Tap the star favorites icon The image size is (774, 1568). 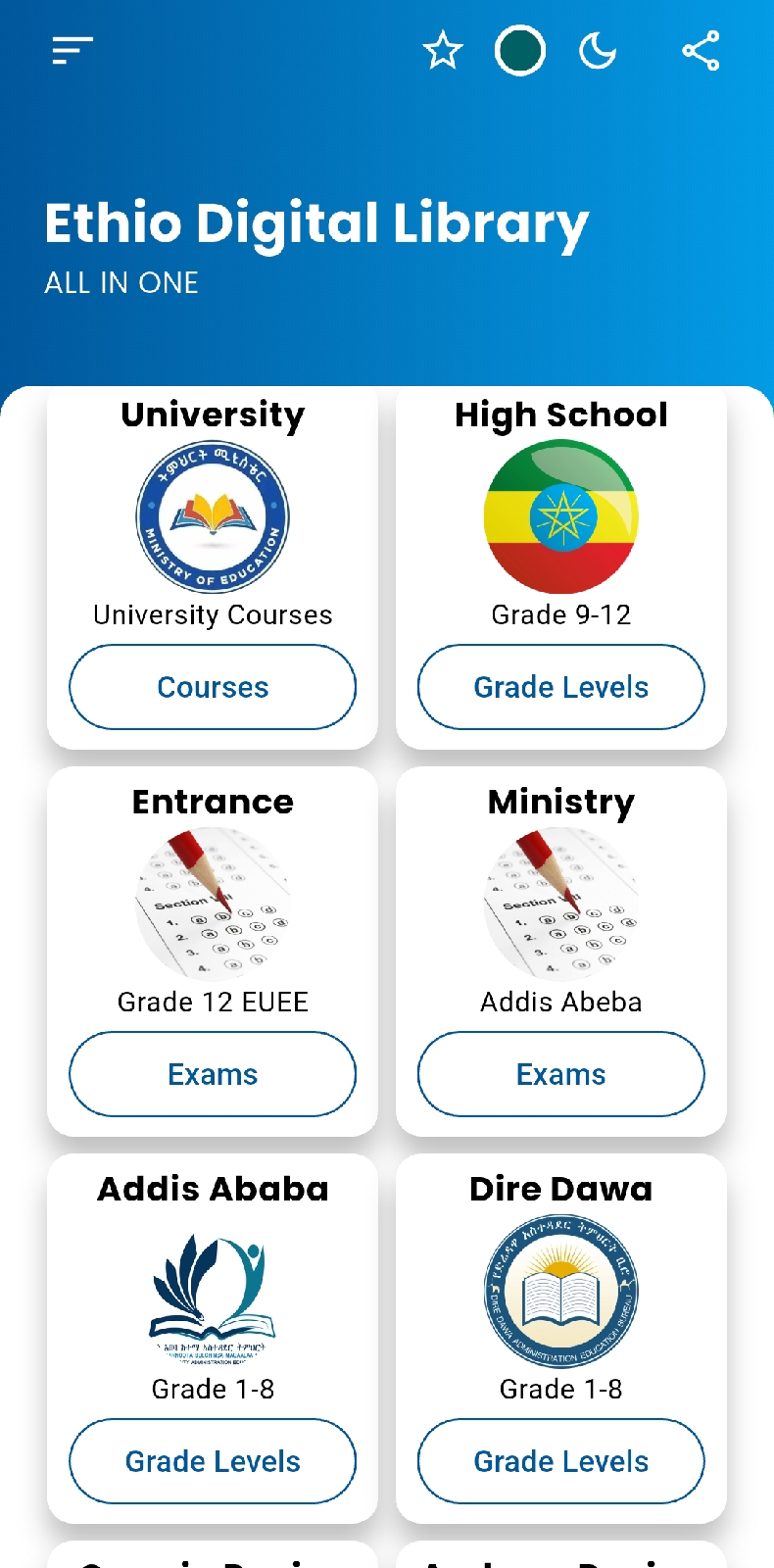443,51
